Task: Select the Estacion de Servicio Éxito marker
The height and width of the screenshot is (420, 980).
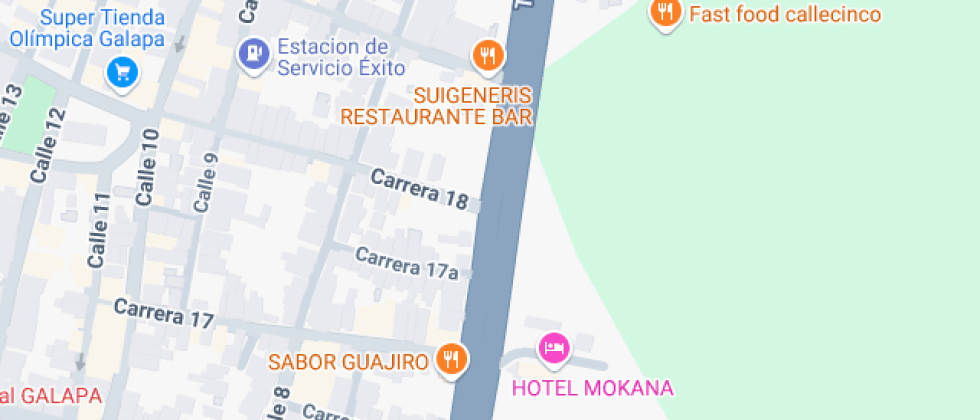Action: [254, 54]
